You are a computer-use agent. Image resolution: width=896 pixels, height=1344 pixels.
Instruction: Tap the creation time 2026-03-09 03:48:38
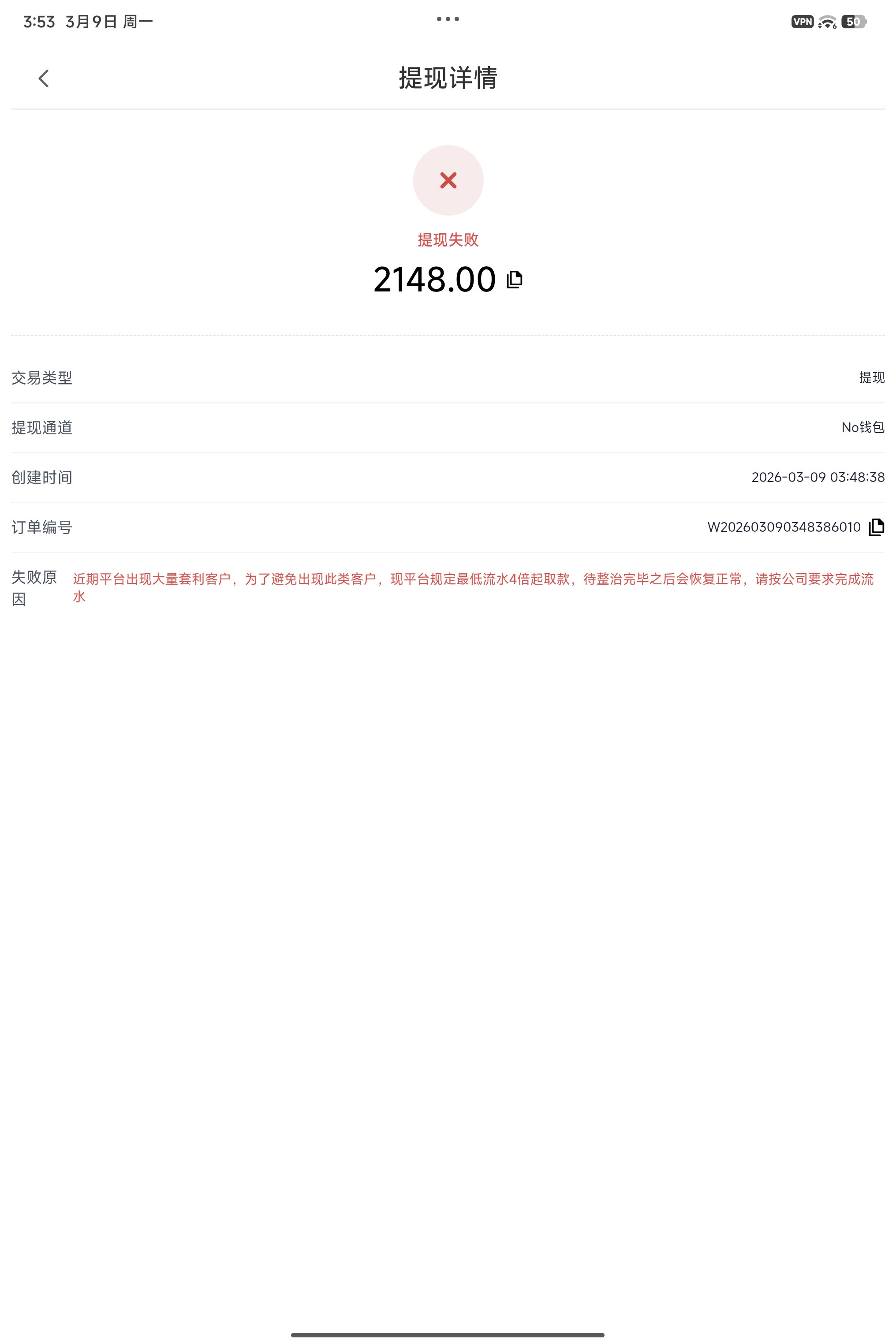point(819,478)
